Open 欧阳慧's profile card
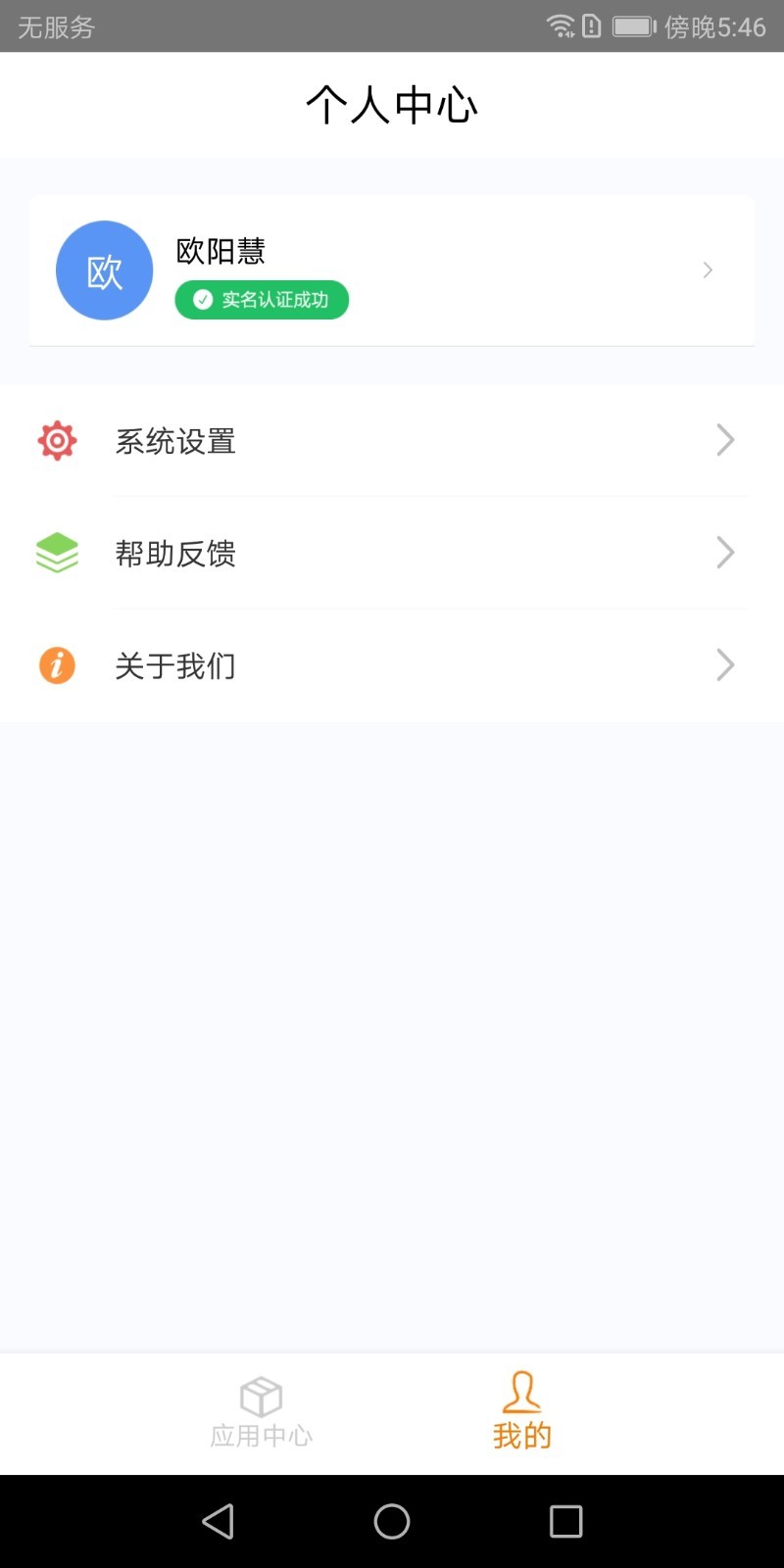Viewport: 784px width, 1568px height. [x=392, y=270]
